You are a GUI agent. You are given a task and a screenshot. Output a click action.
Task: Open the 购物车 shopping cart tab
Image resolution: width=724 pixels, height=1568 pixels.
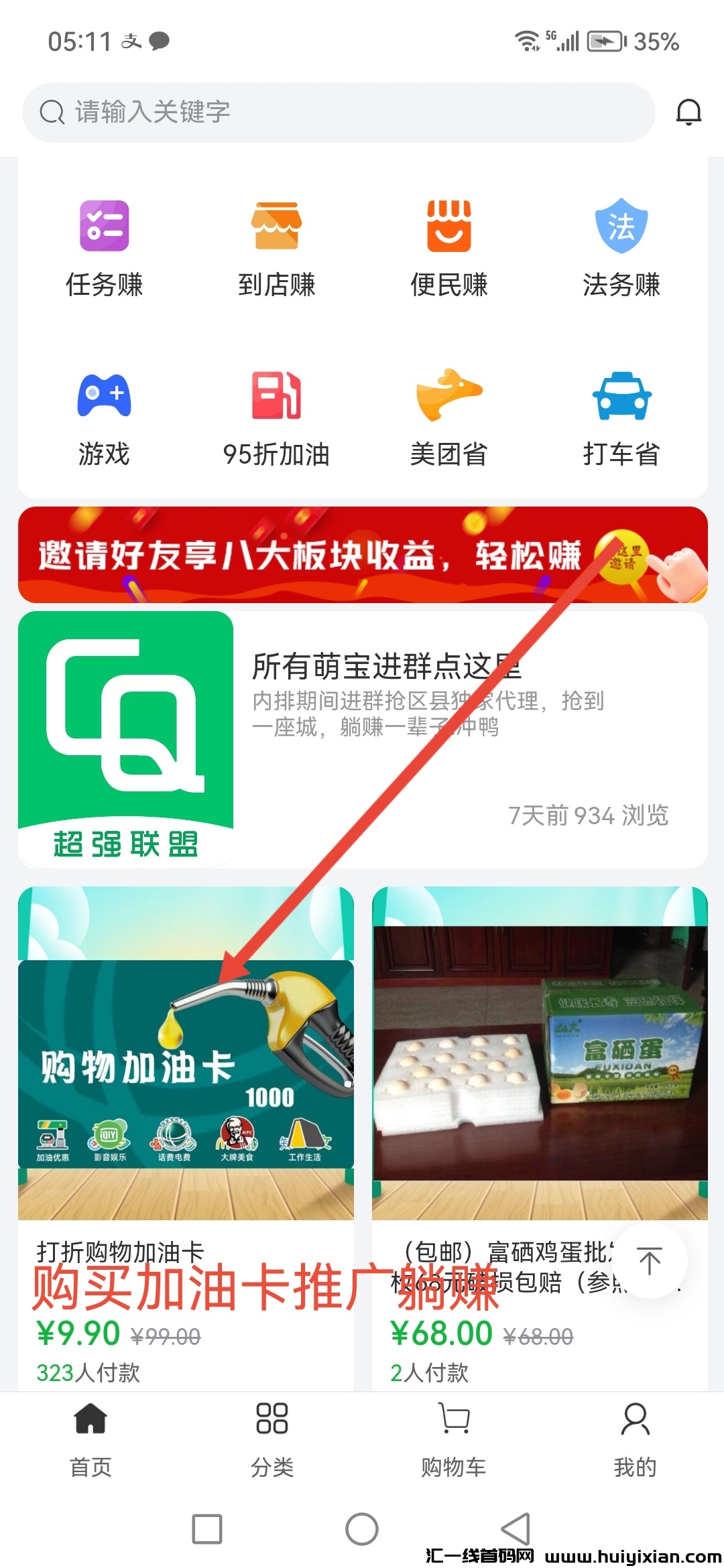[x=452, y=1434]
